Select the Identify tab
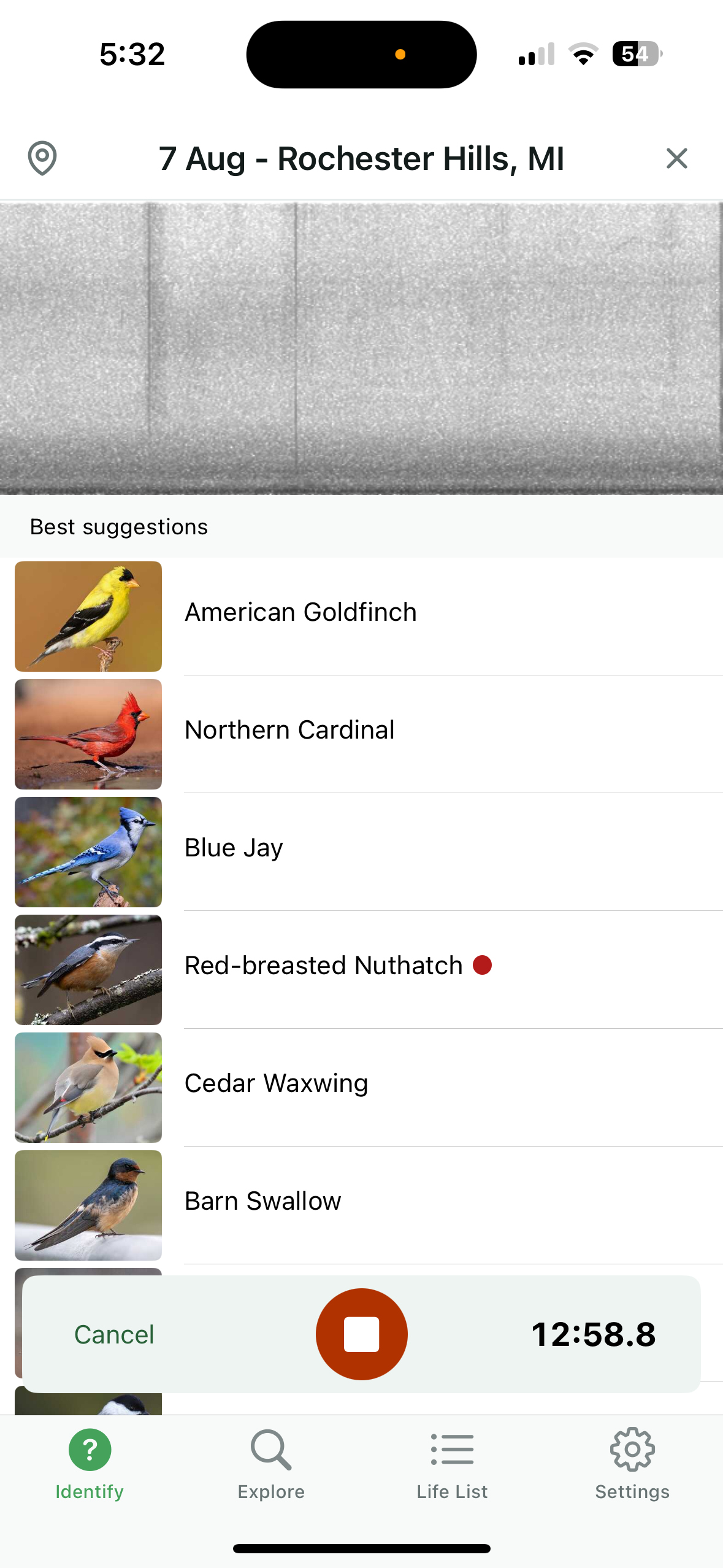Viewport: 723px width, 1568px height. (90, 1464)
